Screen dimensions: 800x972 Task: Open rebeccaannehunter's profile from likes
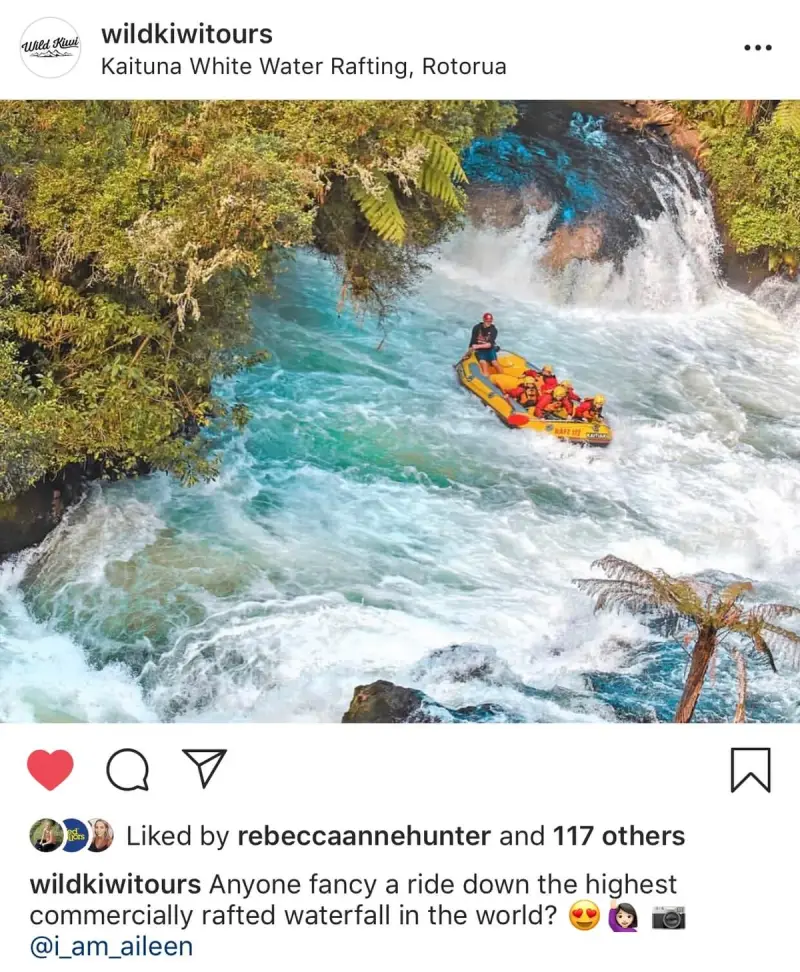coord(364,836)
